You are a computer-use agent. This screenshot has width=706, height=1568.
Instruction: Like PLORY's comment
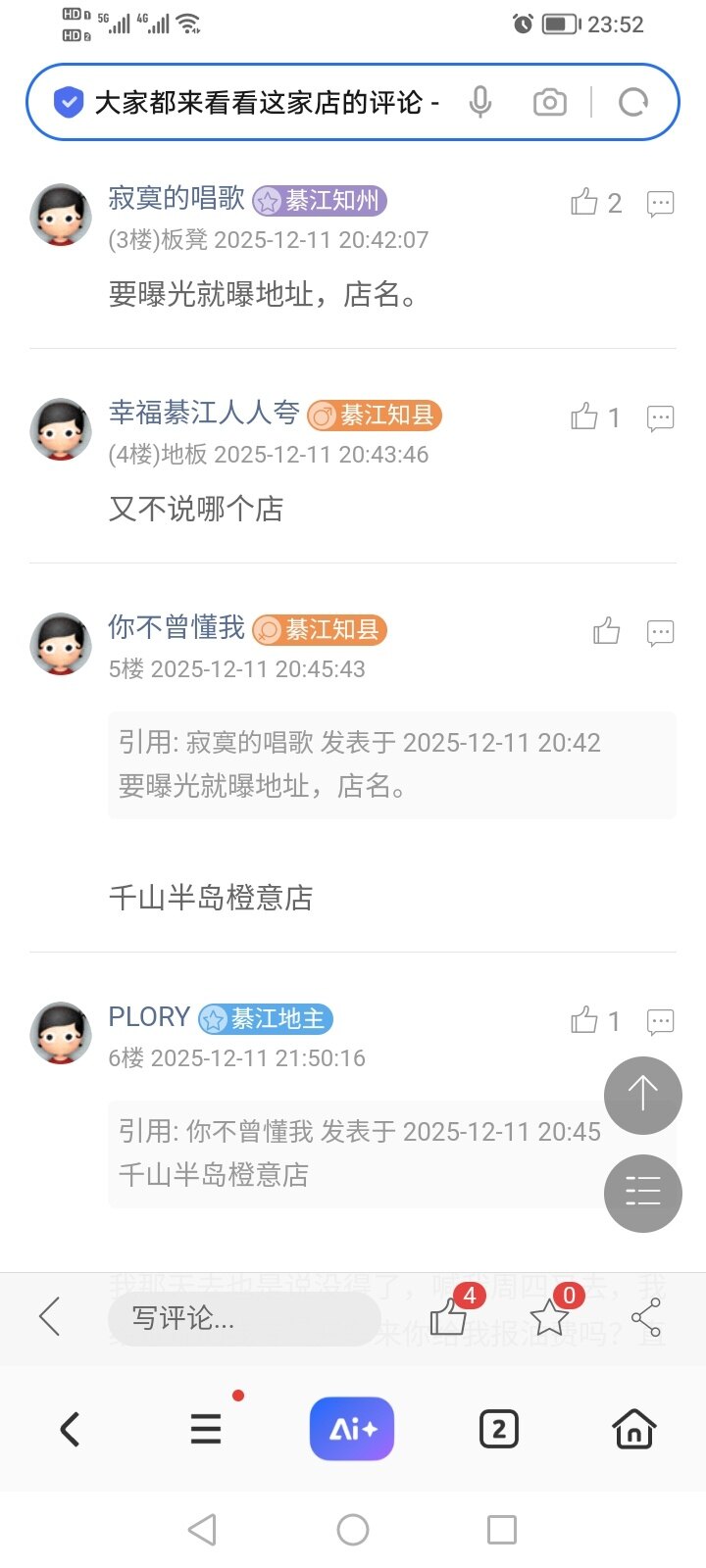click(x=585, y=1021)
